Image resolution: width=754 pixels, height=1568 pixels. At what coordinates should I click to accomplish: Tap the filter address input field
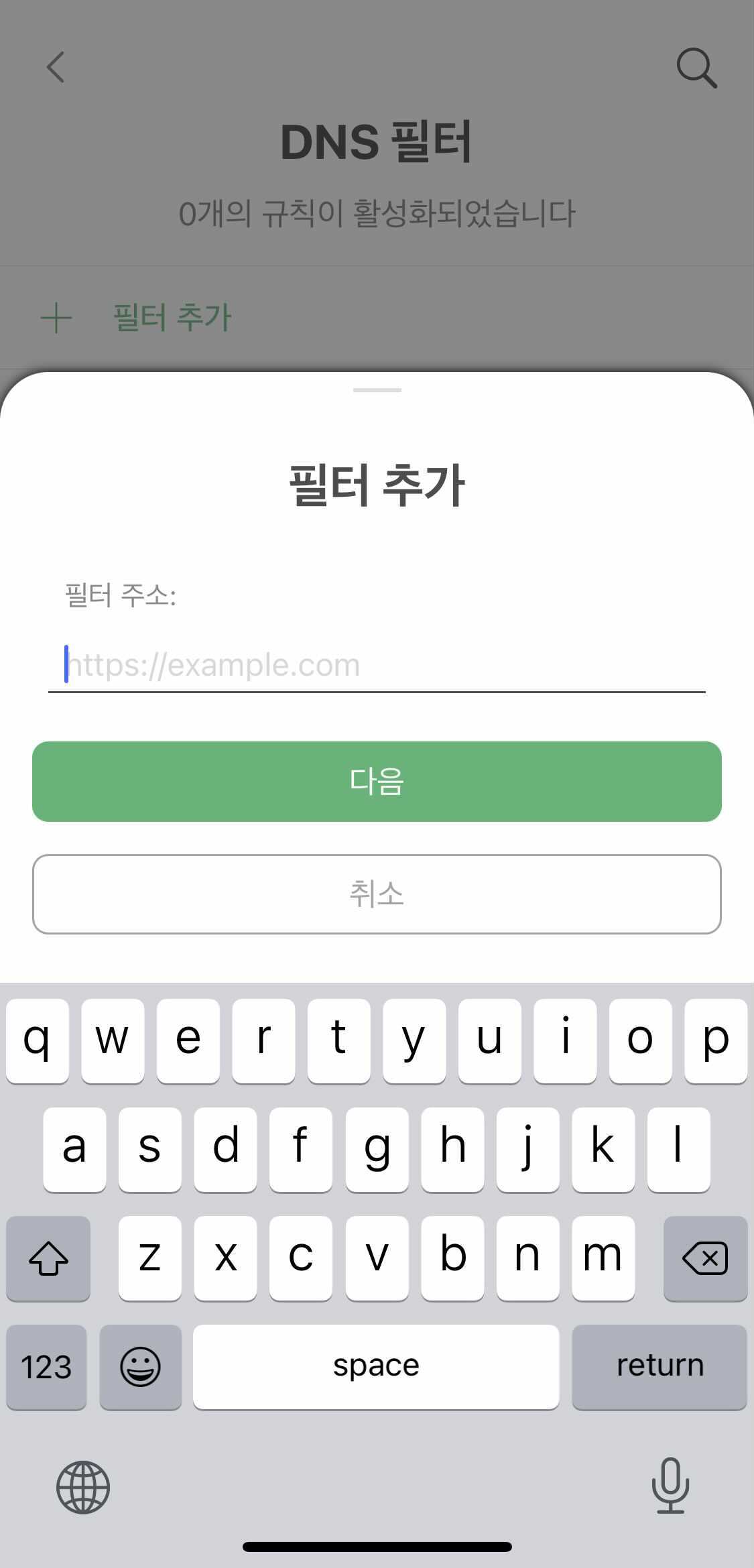point(377,665)
